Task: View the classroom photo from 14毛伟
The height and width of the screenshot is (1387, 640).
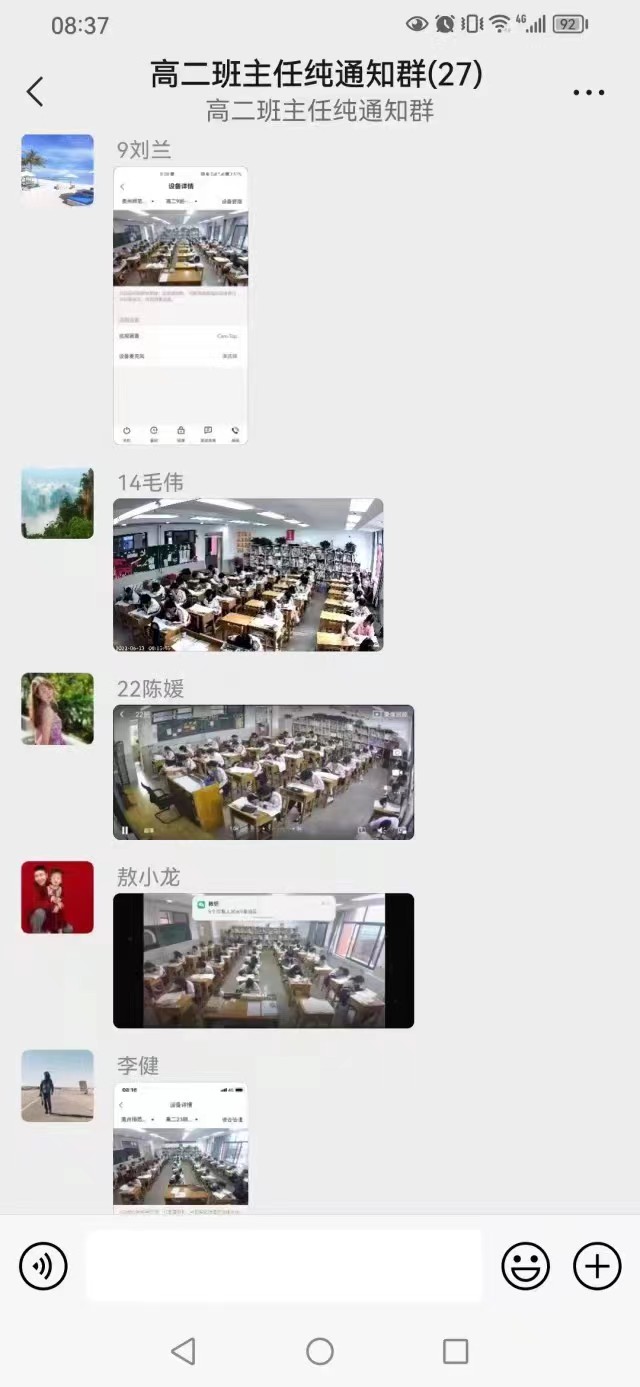Action: coord(248,575)
